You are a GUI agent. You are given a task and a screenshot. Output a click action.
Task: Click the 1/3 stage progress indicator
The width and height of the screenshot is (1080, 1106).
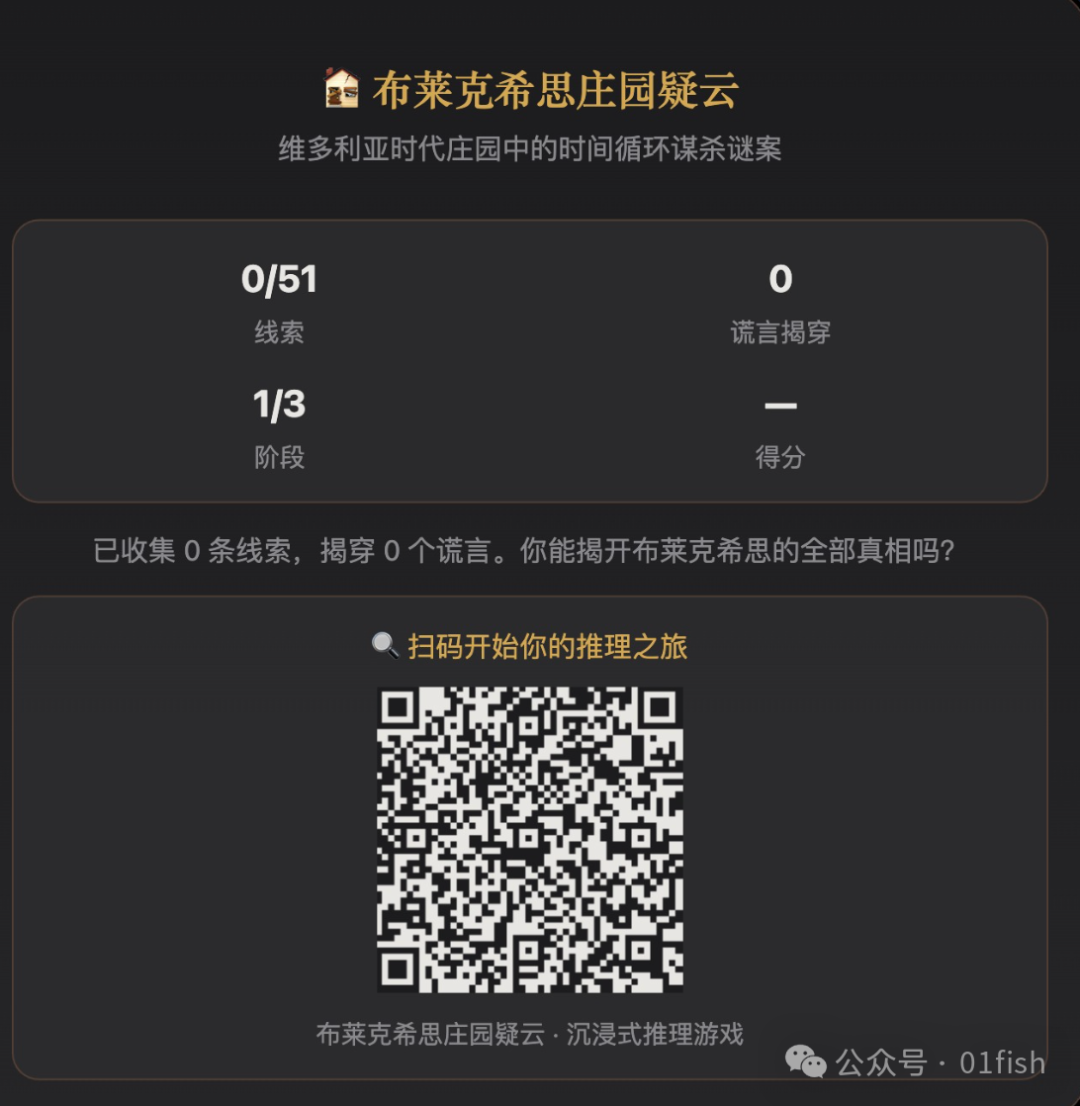pyautogui.click(x=280, y=404)
